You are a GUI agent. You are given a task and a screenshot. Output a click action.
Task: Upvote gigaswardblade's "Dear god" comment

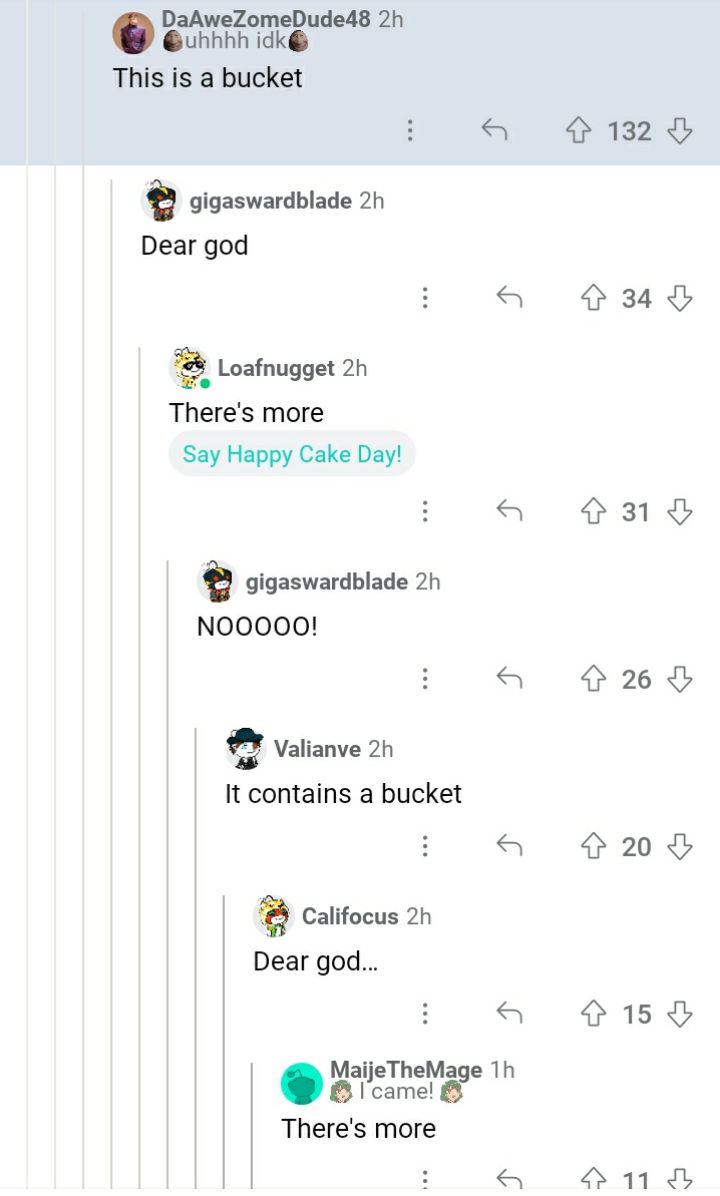coord(593,298)
